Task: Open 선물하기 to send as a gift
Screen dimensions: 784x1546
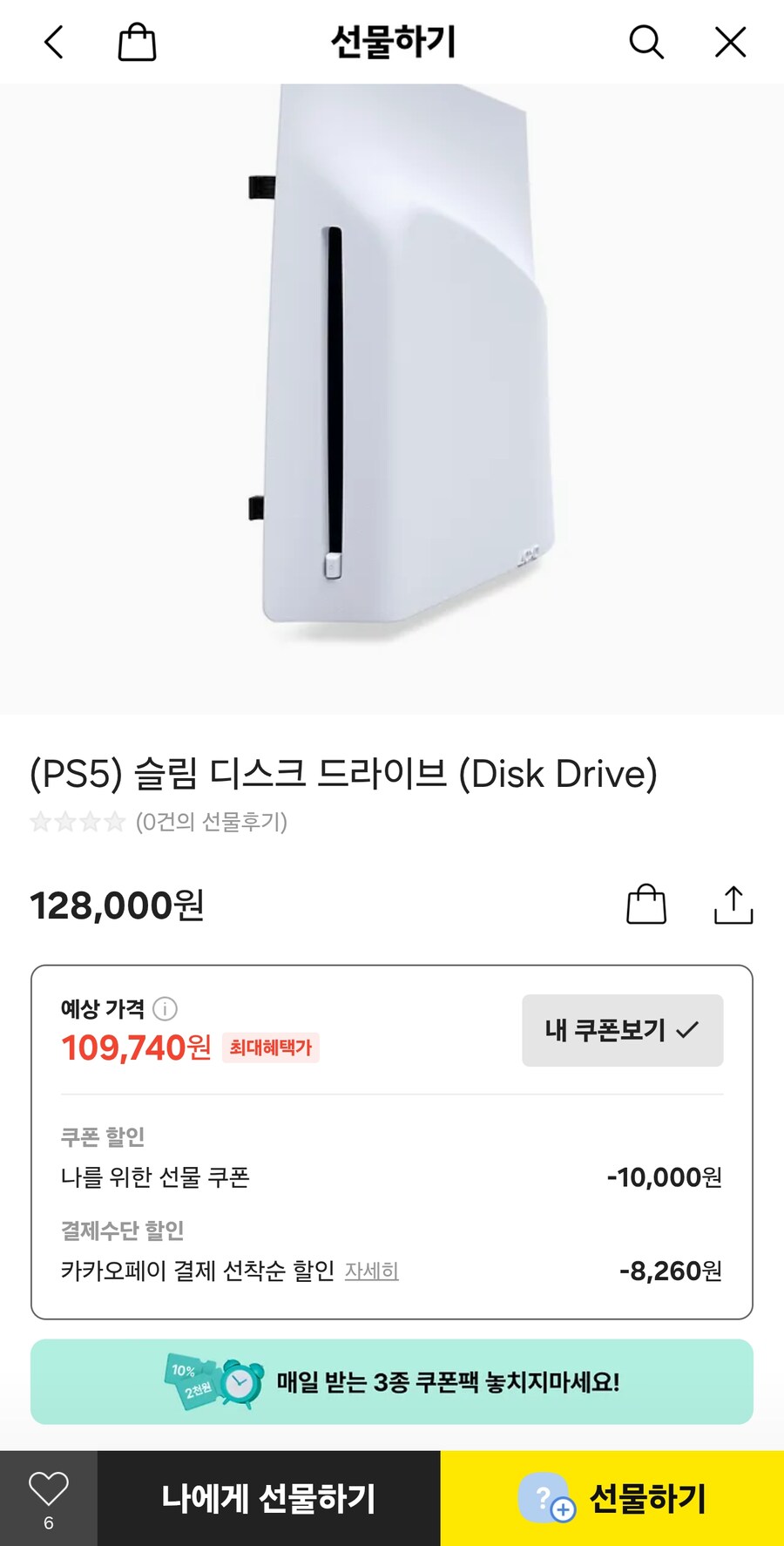Action: [645, 1495]
